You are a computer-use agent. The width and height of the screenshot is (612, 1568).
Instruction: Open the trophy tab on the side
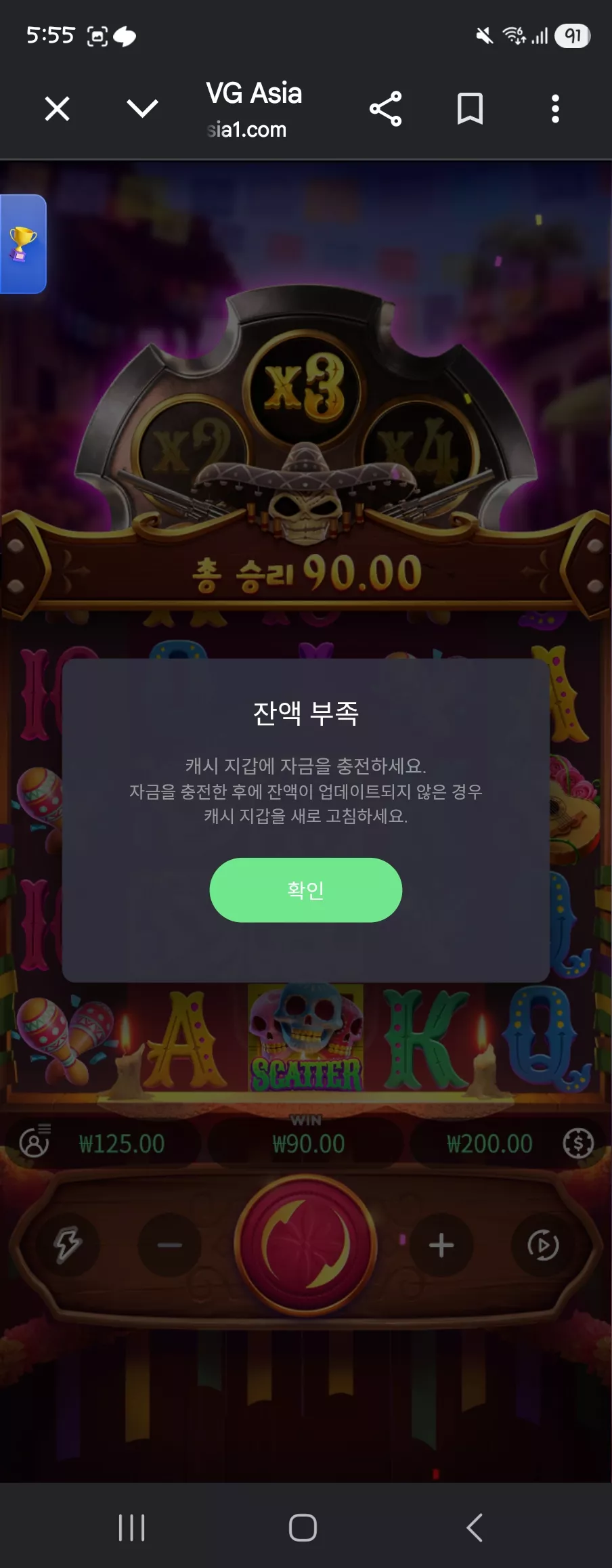[x=22, y=244]
